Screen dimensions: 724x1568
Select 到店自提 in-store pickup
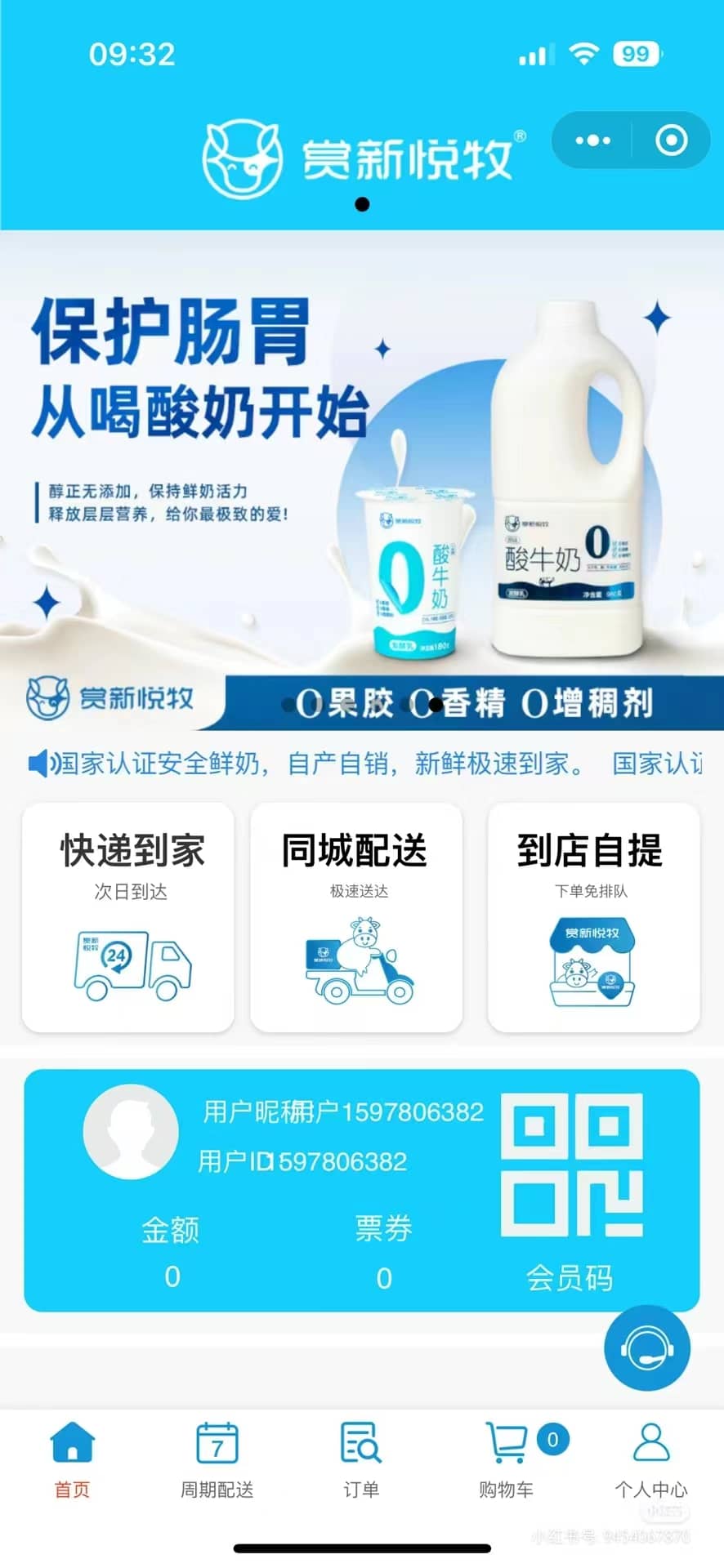point(593,916)
